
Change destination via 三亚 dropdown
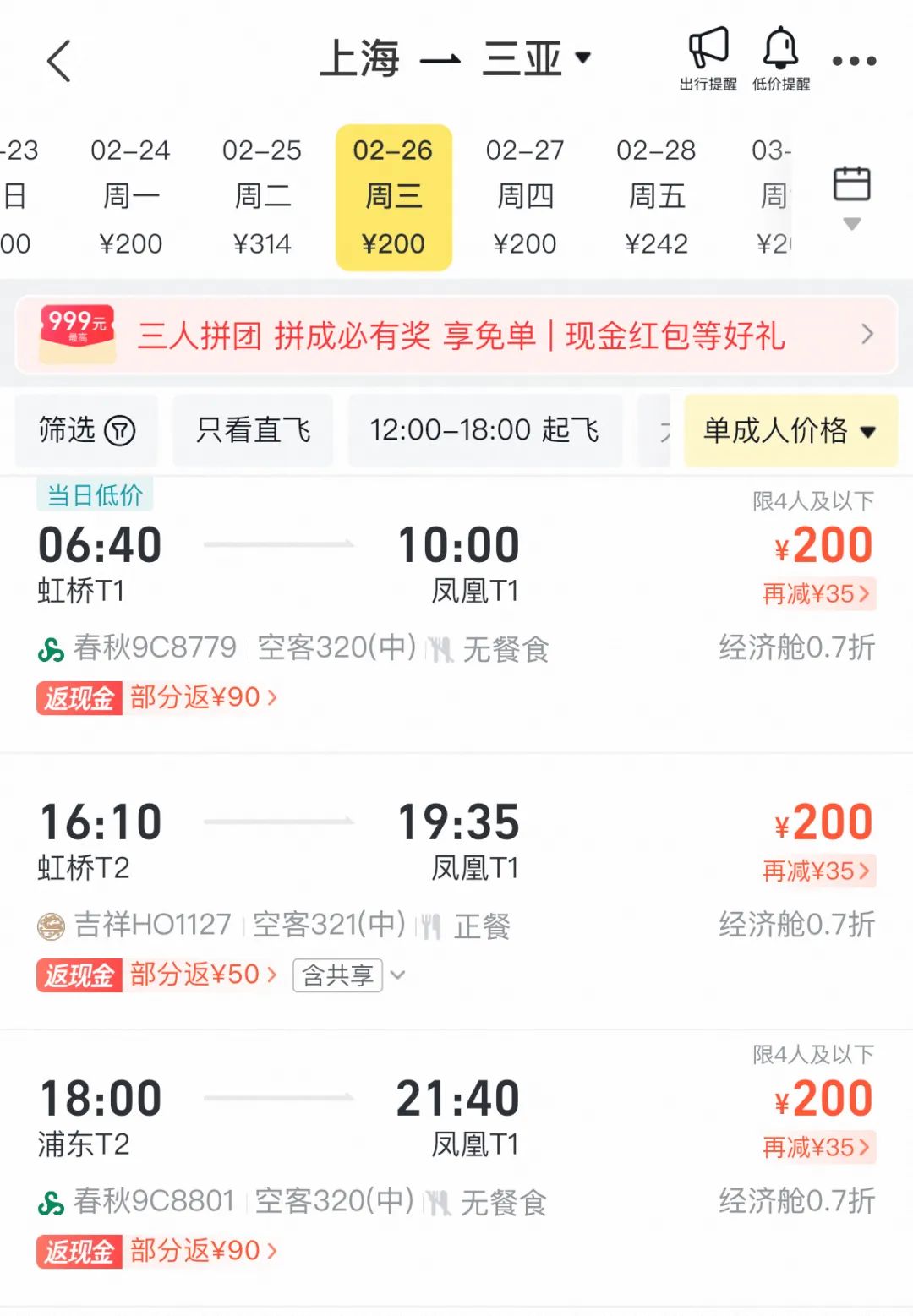pos(536,58)
